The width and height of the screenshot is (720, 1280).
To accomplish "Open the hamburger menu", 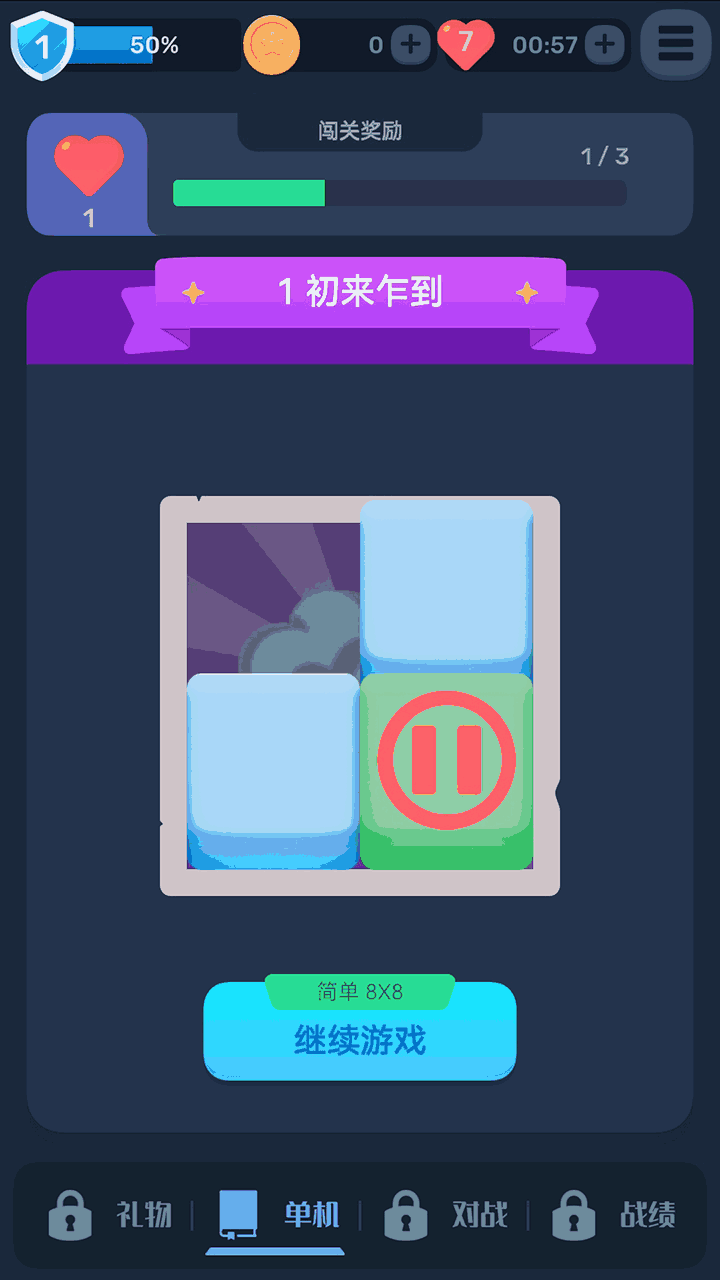I will click(675, 44).
